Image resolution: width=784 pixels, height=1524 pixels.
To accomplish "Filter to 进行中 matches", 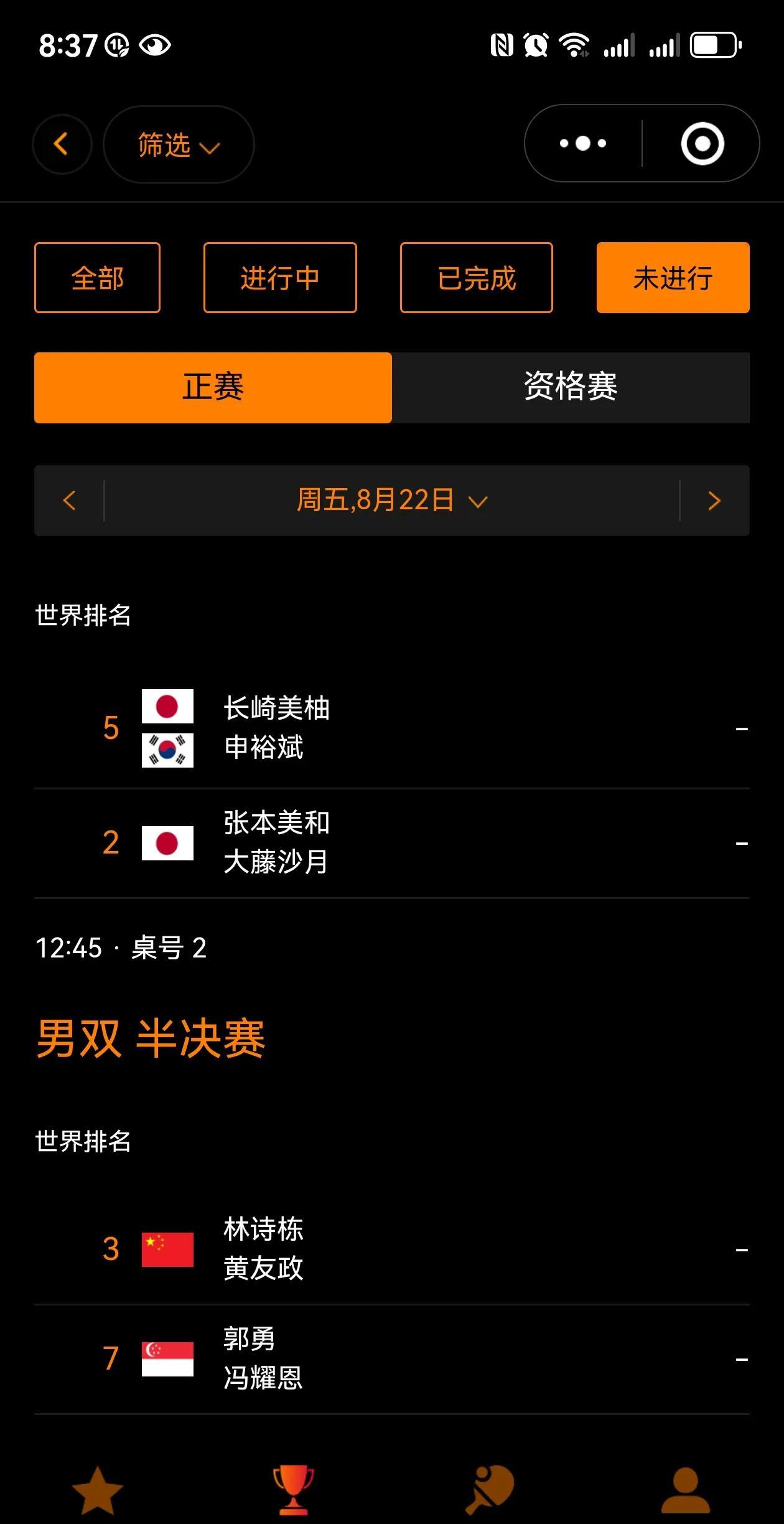I will point(280,278).
